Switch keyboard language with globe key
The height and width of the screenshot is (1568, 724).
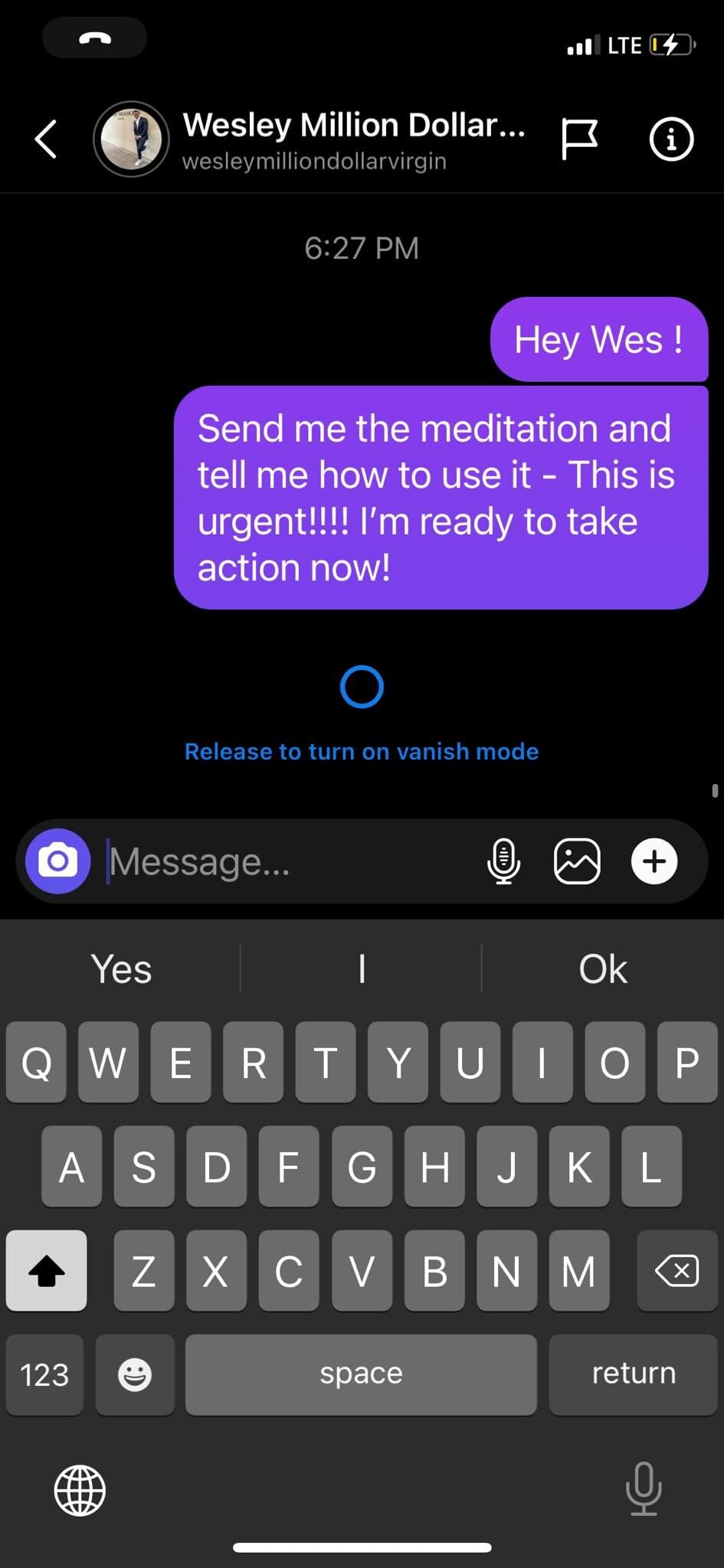click(80, 1490)
